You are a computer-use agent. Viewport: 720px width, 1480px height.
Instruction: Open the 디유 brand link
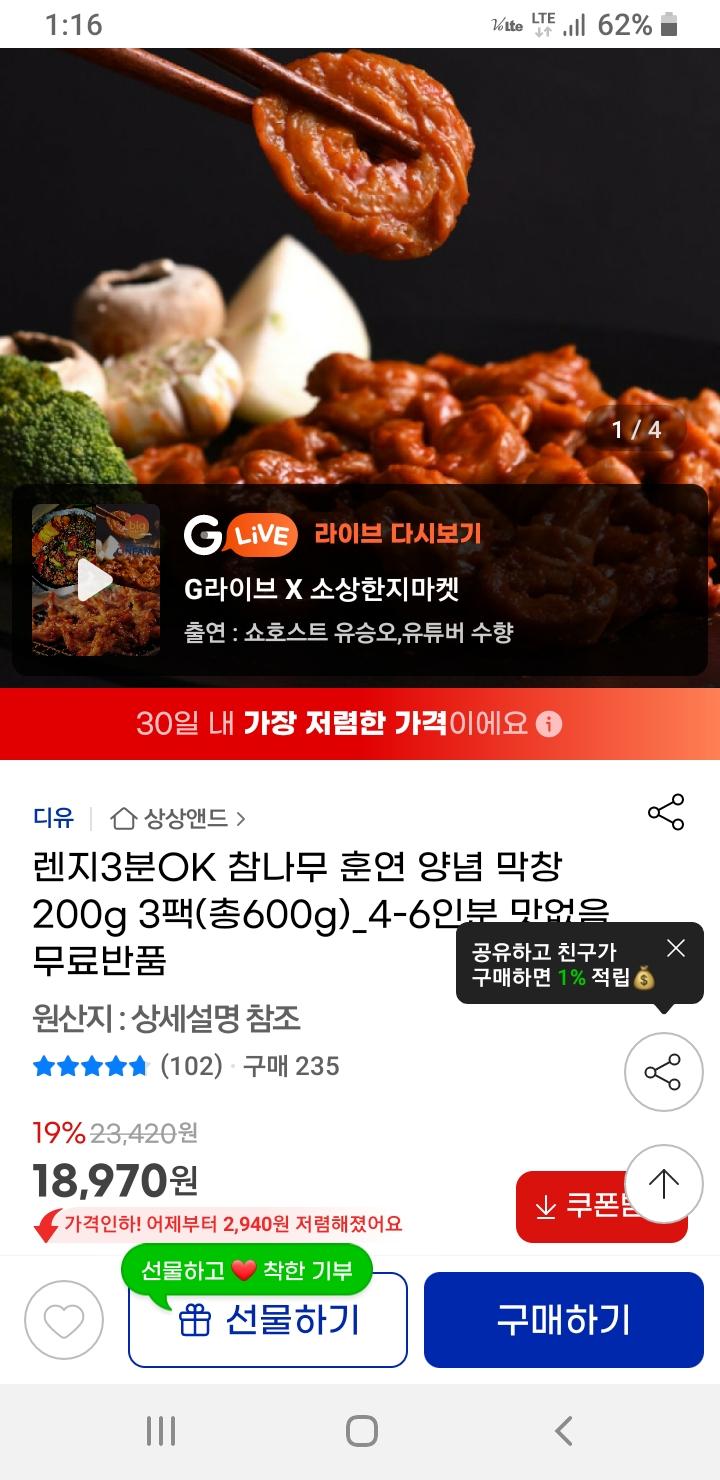[53, 818]
